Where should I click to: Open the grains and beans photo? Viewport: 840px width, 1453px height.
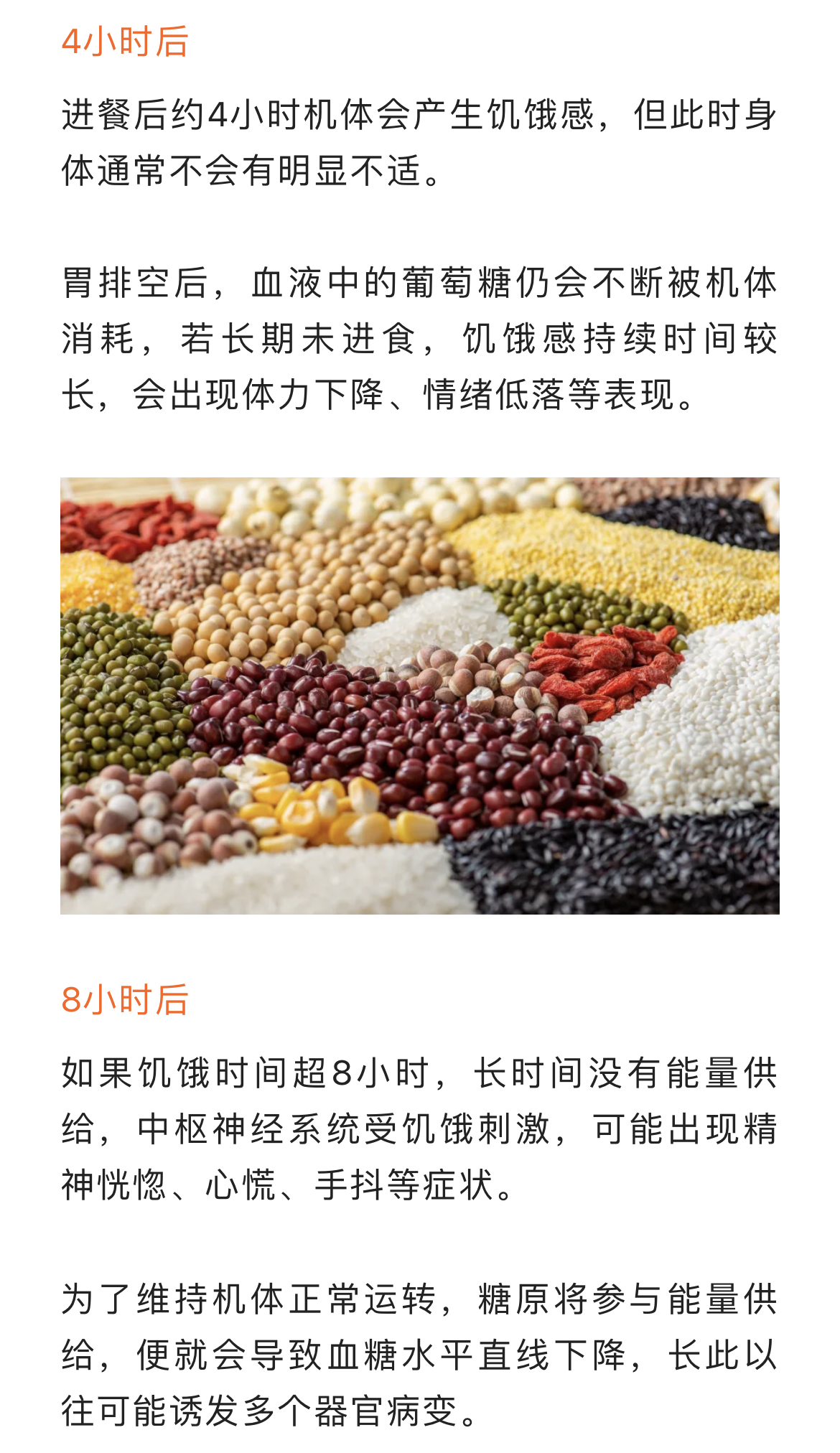coord(420,695)
